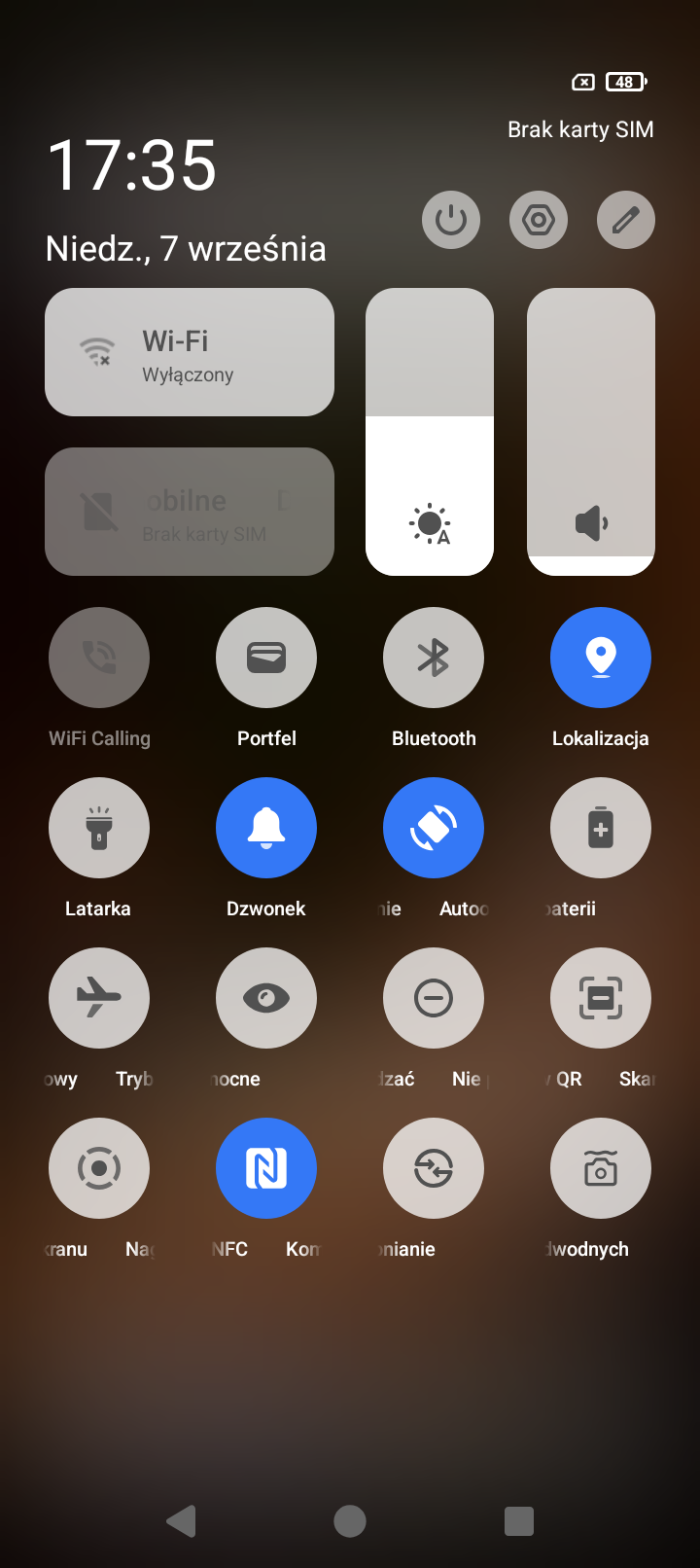
Task: Open the Portfel wallet tile
Action: click(x=266, y=658)
